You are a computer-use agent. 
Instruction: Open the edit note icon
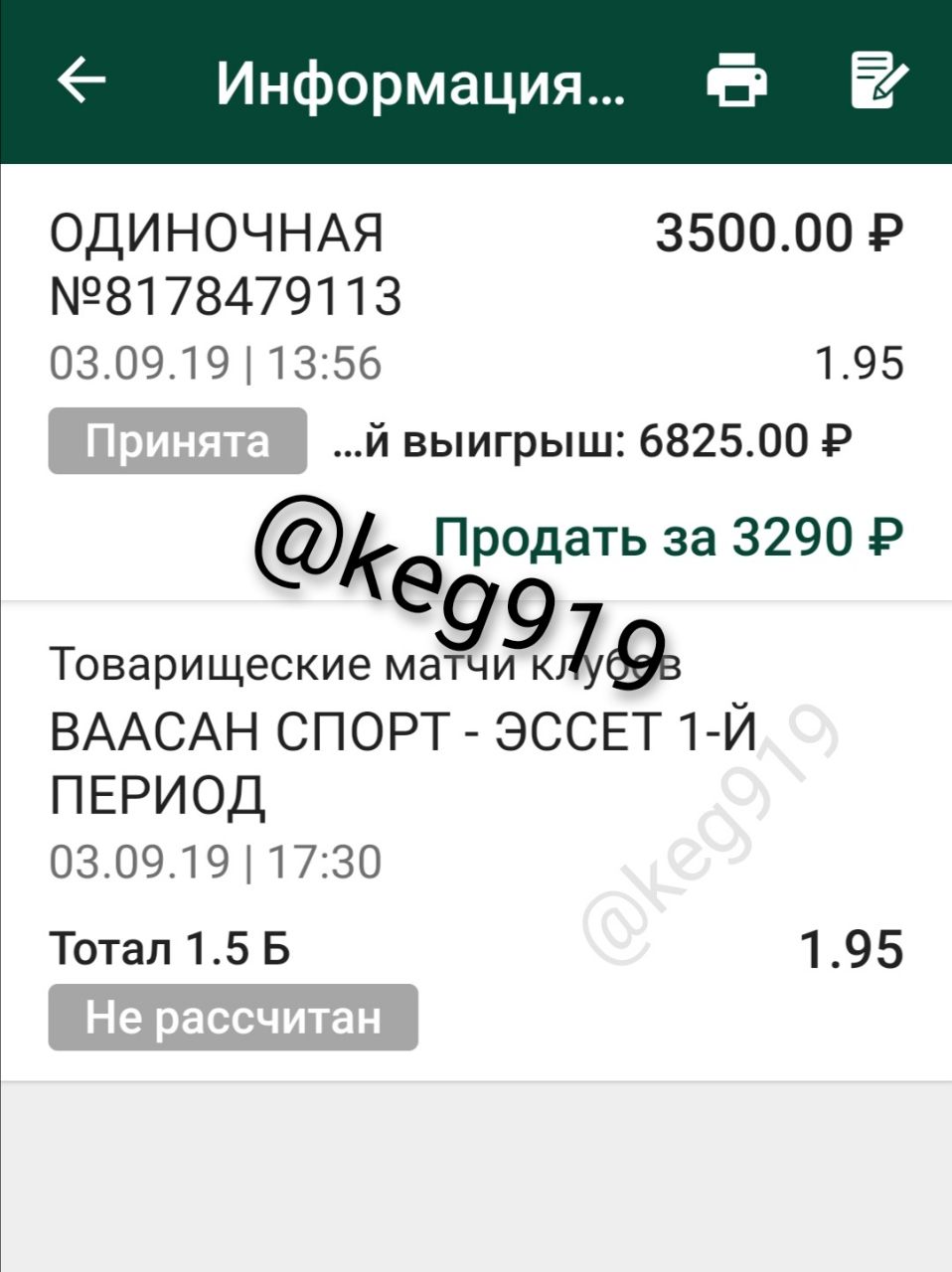pos(878,81)
